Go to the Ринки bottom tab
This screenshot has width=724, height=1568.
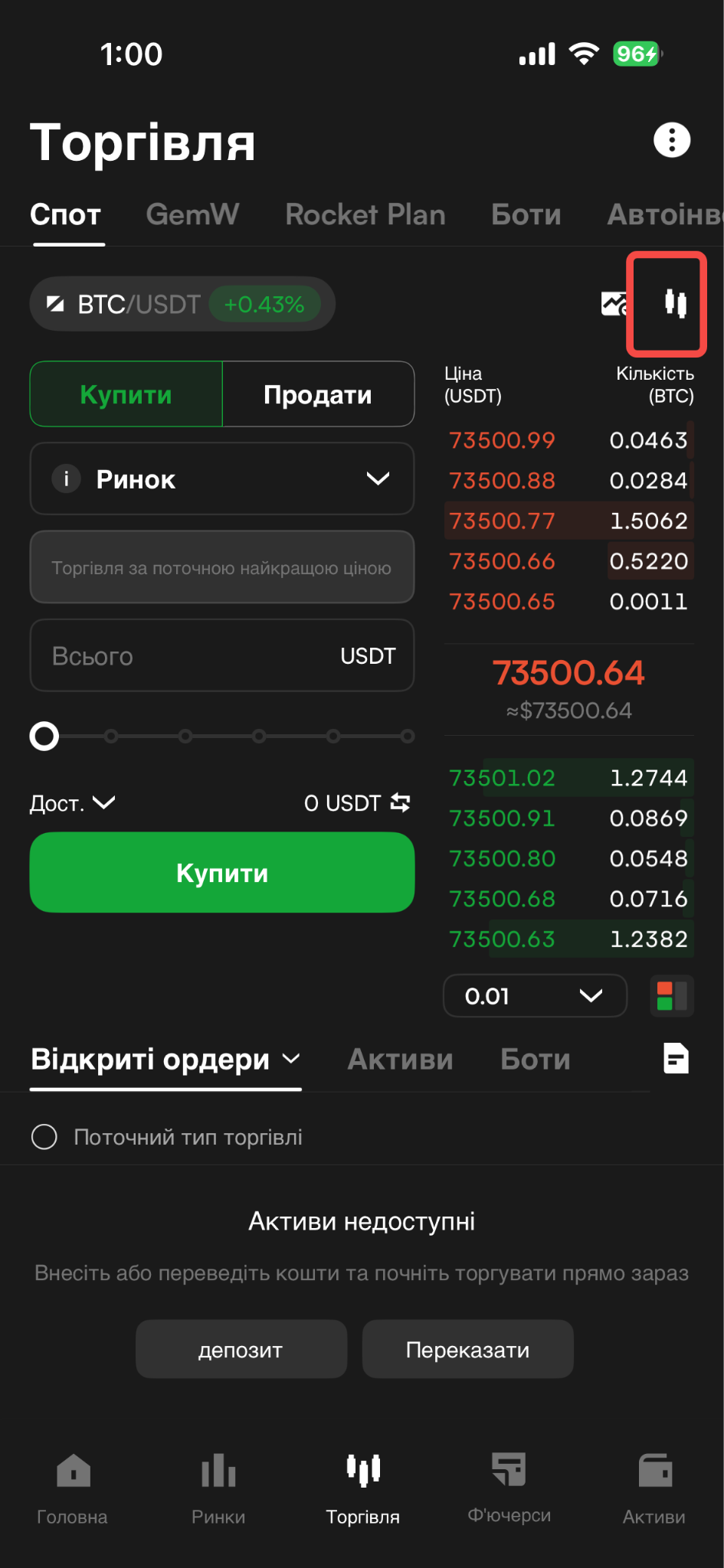218,1489
